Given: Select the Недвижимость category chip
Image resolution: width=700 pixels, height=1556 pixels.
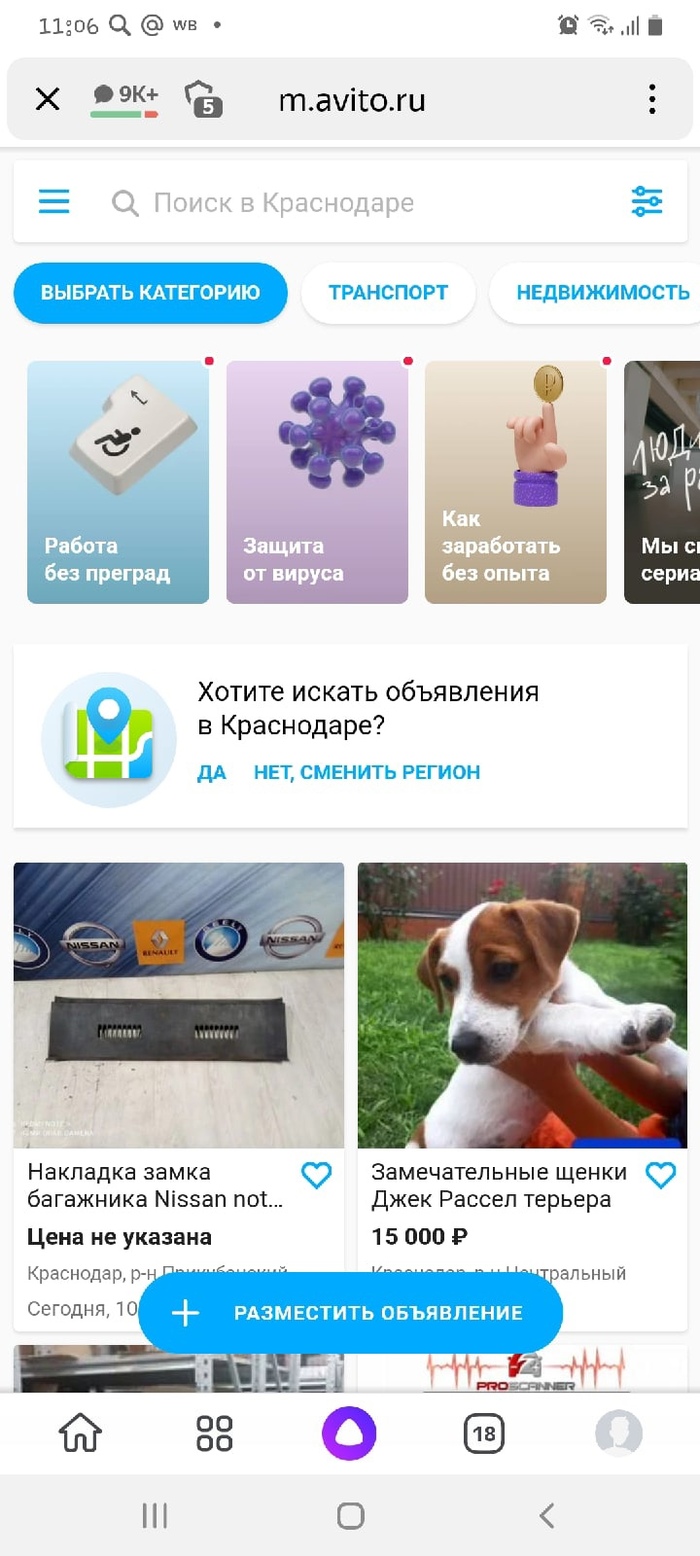Looking at the screenshot, I should pyautogui.click(x=602, y=293).
